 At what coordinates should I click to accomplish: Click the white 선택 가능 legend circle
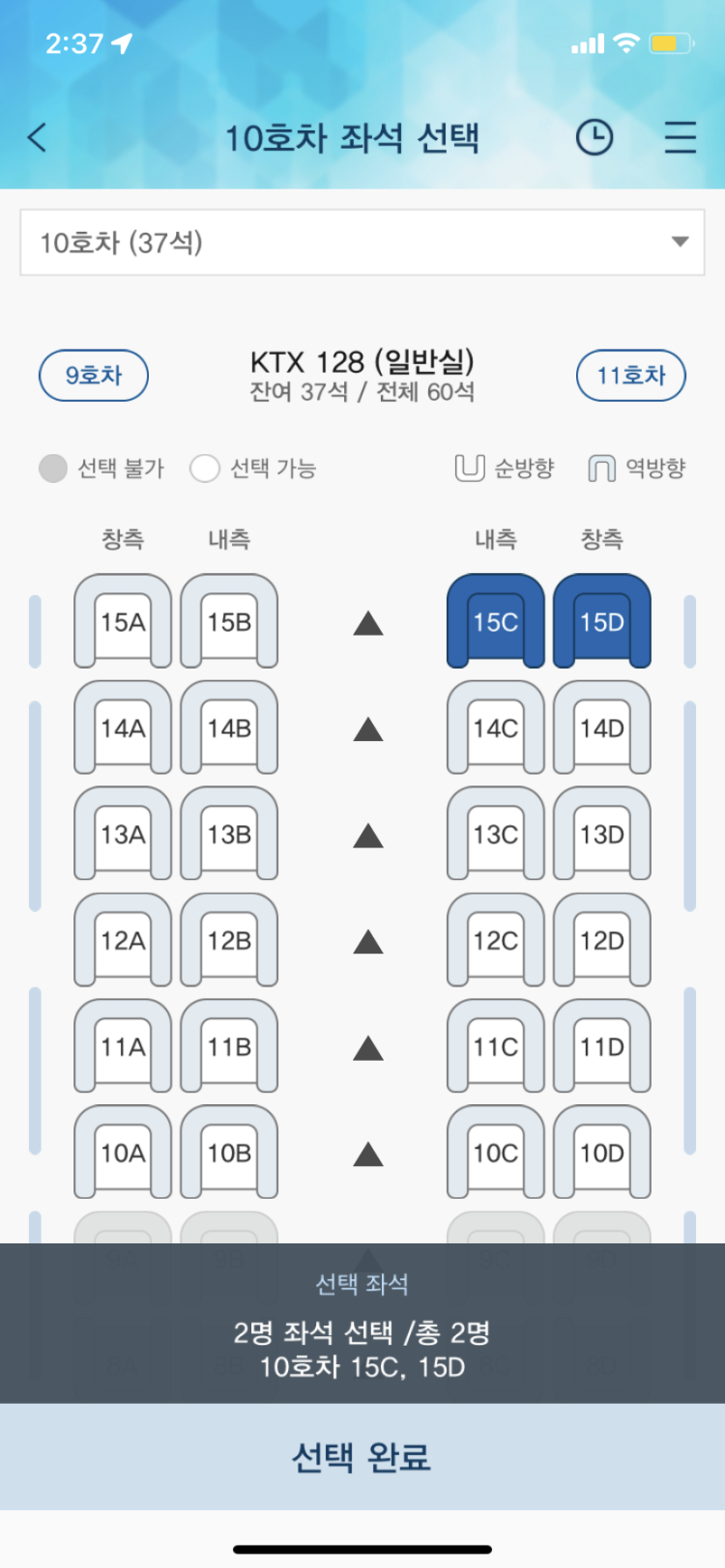coord(204,468)
